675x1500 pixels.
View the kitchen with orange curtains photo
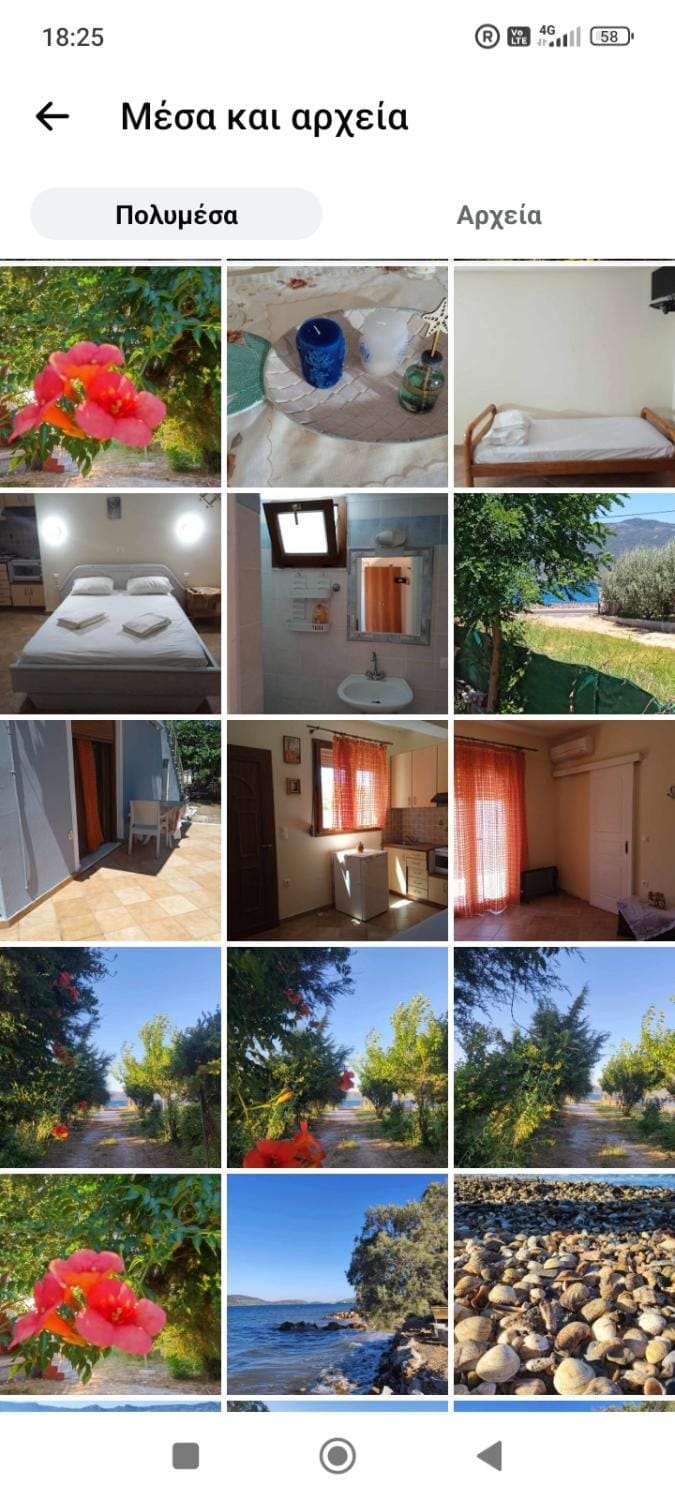click(x=337, y=829)
